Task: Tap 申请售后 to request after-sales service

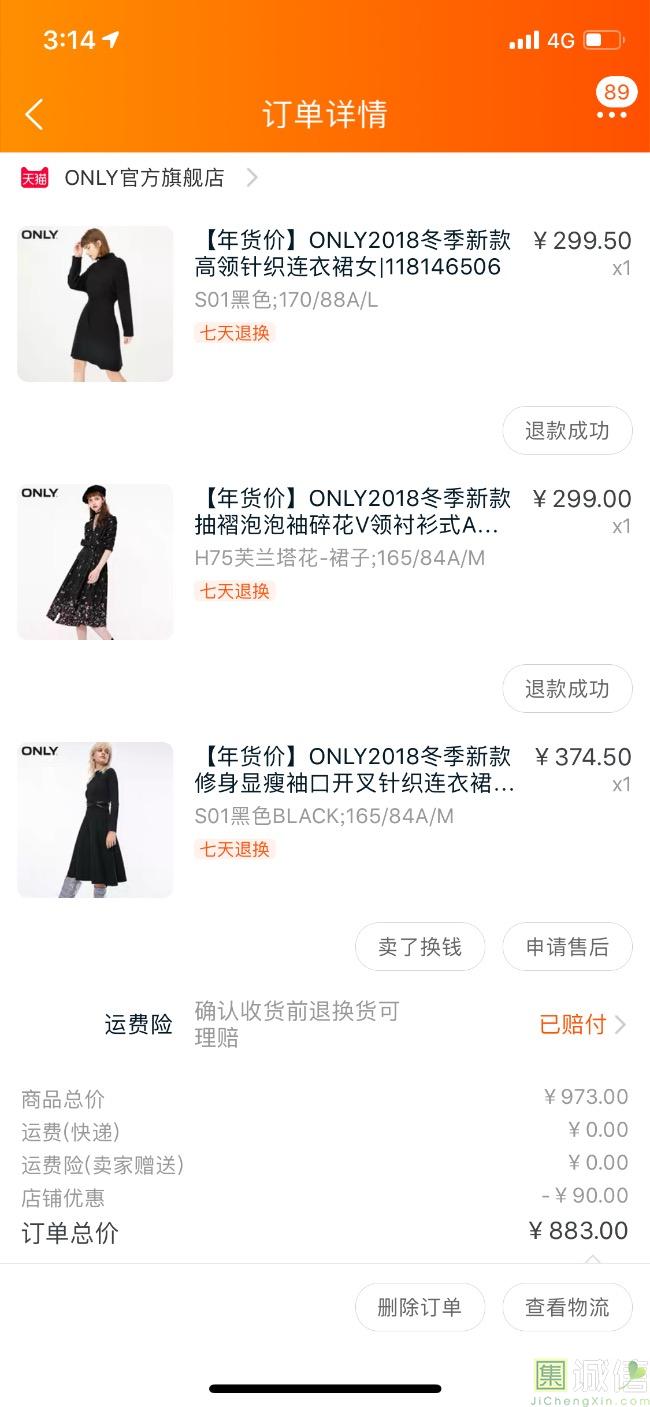Action: click(567, 947)
